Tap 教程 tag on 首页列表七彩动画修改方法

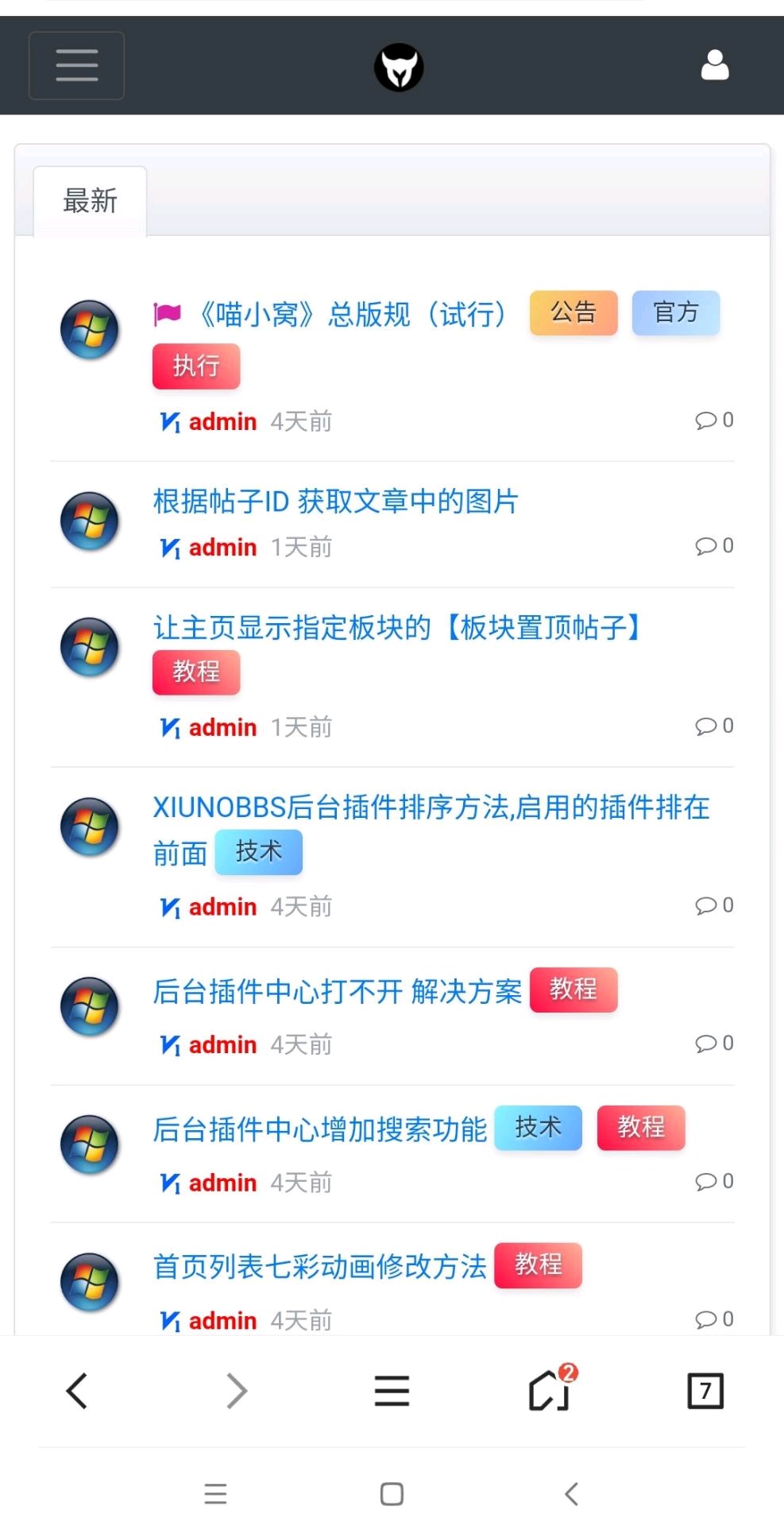tap(538, 1265)
